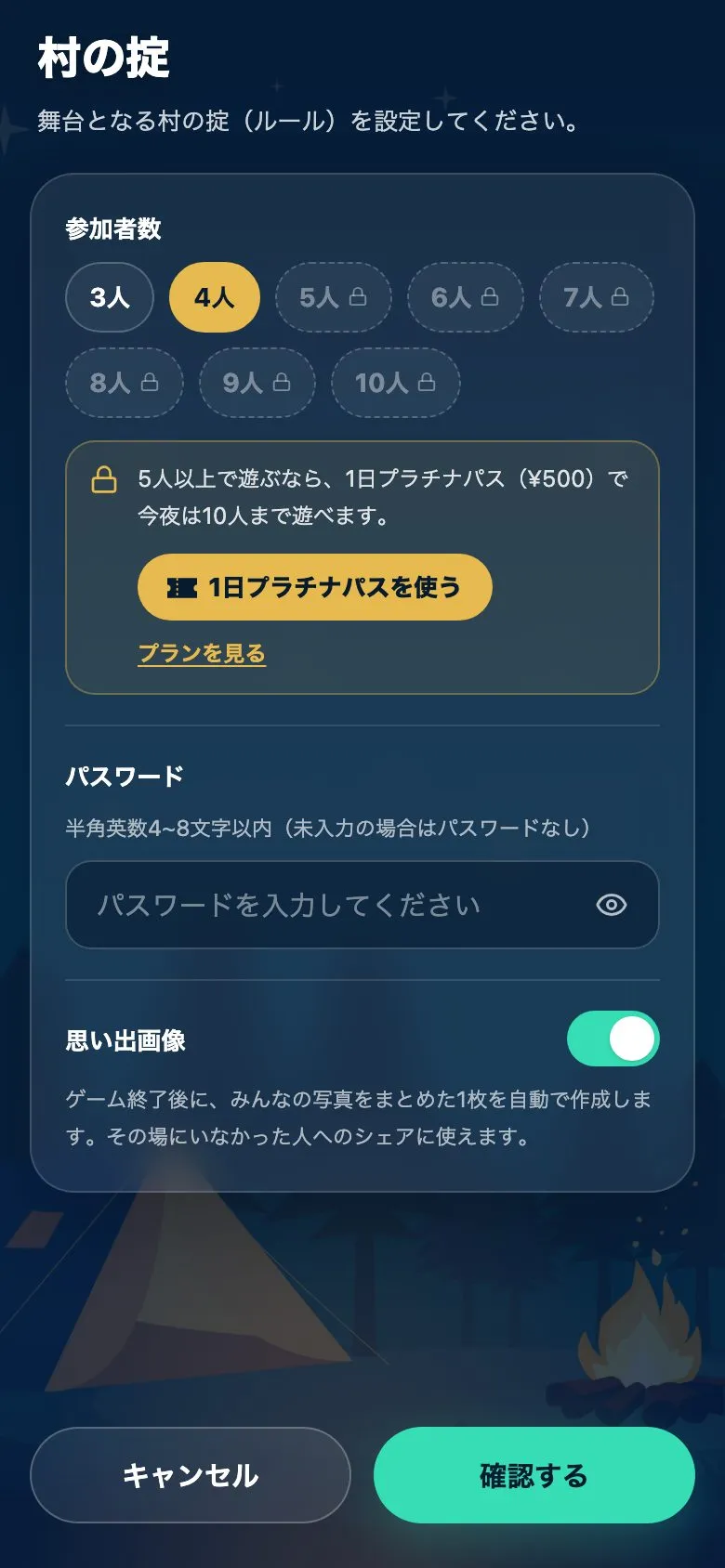Tap the locked 6人 chip
The width and height of the screenshot is (725, 1568).
[466, 297]
